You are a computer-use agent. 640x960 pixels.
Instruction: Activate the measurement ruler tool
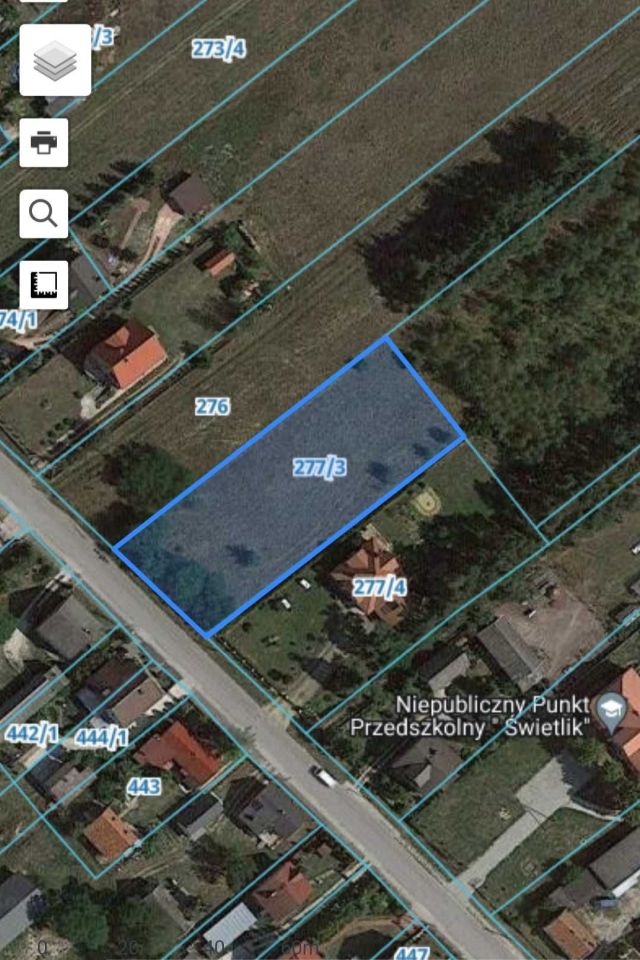point(44,285)
